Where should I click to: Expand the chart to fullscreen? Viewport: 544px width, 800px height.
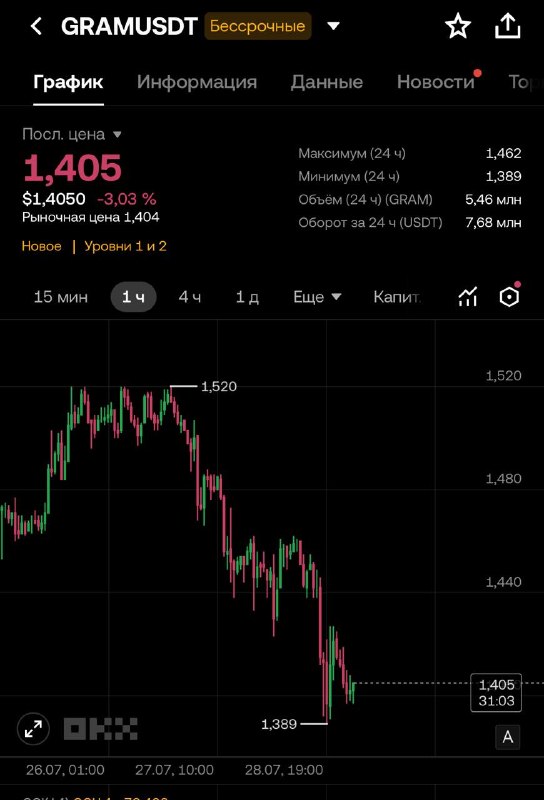click(x=33, y=729)
